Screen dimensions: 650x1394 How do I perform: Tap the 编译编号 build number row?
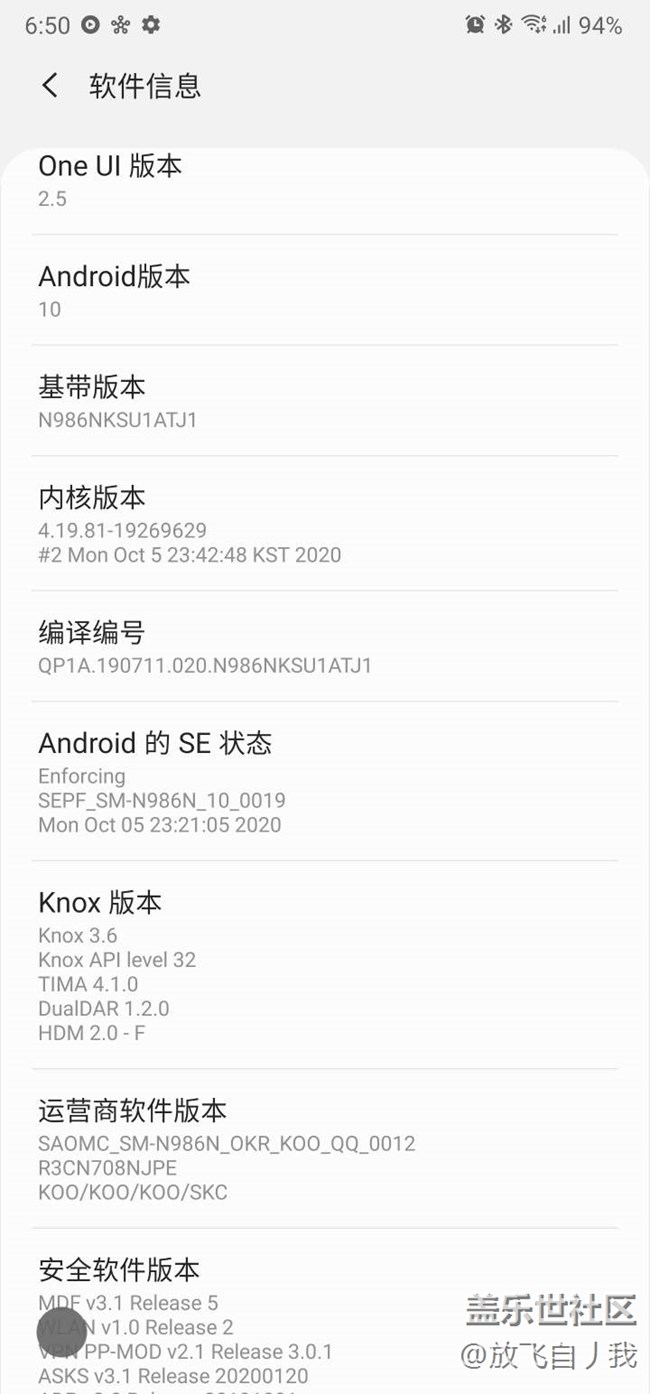click(324, 647)
